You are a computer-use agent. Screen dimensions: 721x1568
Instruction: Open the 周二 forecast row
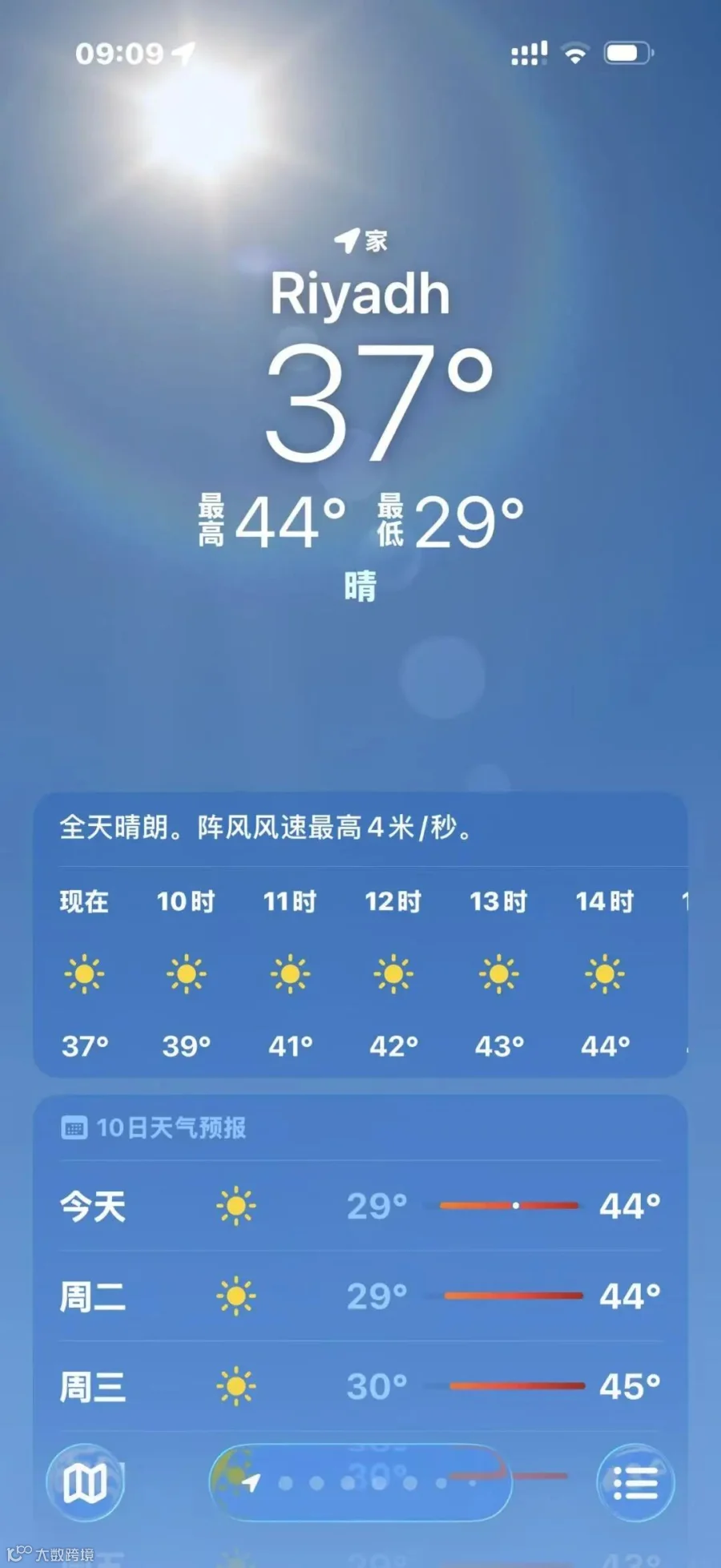click(x=360, y=1296)
